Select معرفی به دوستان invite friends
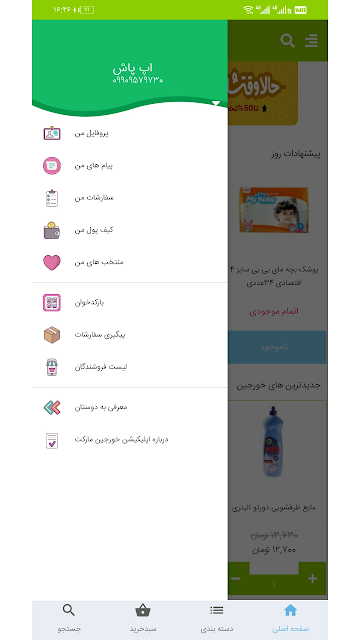 pyautogui.click(x=130, y=407)
